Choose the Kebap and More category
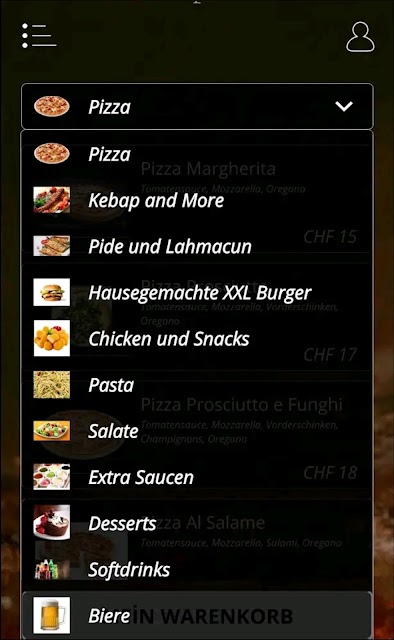Screen dimensions: 394x640 click(197, 200)
